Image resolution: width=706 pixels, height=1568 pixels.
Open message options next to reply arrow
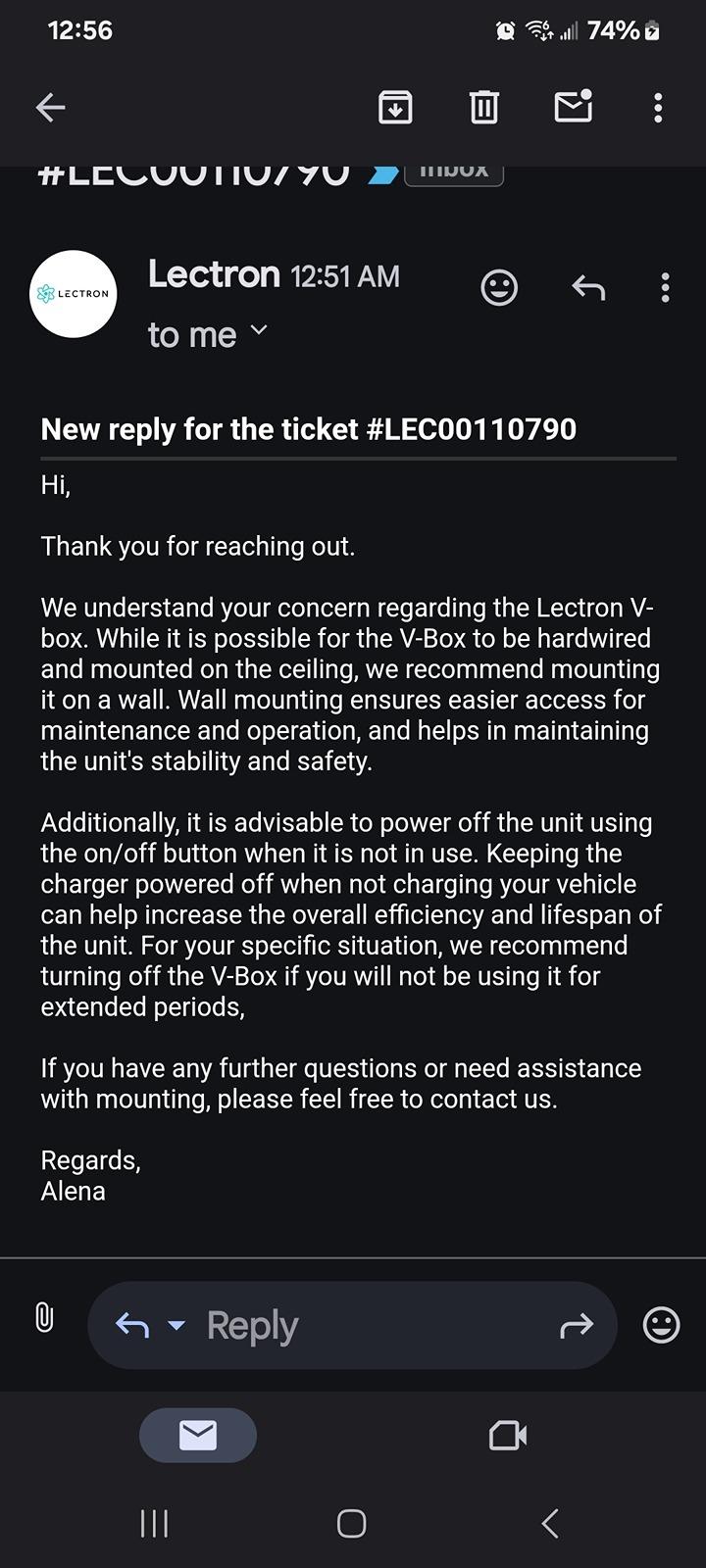(x=665, y=287)
